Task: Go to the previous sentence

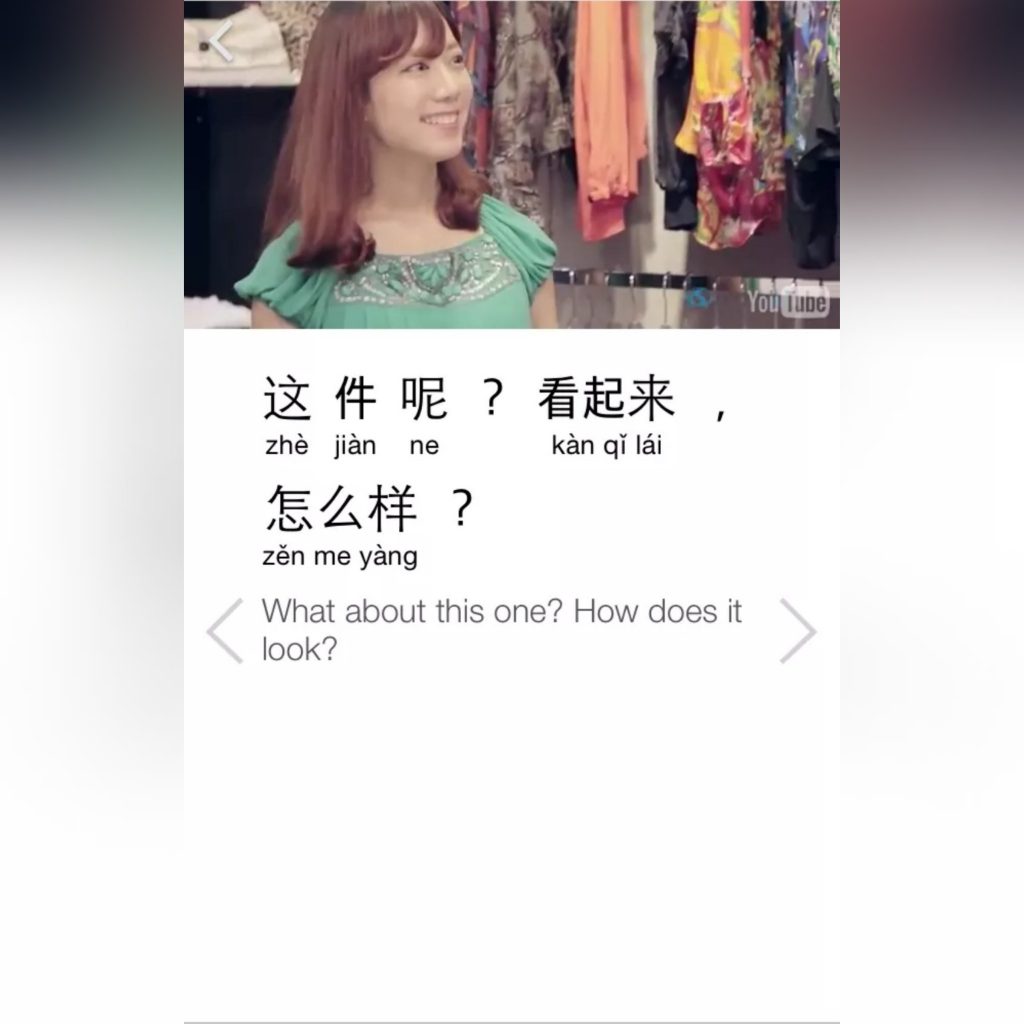Action: click(x=225, y=631)
